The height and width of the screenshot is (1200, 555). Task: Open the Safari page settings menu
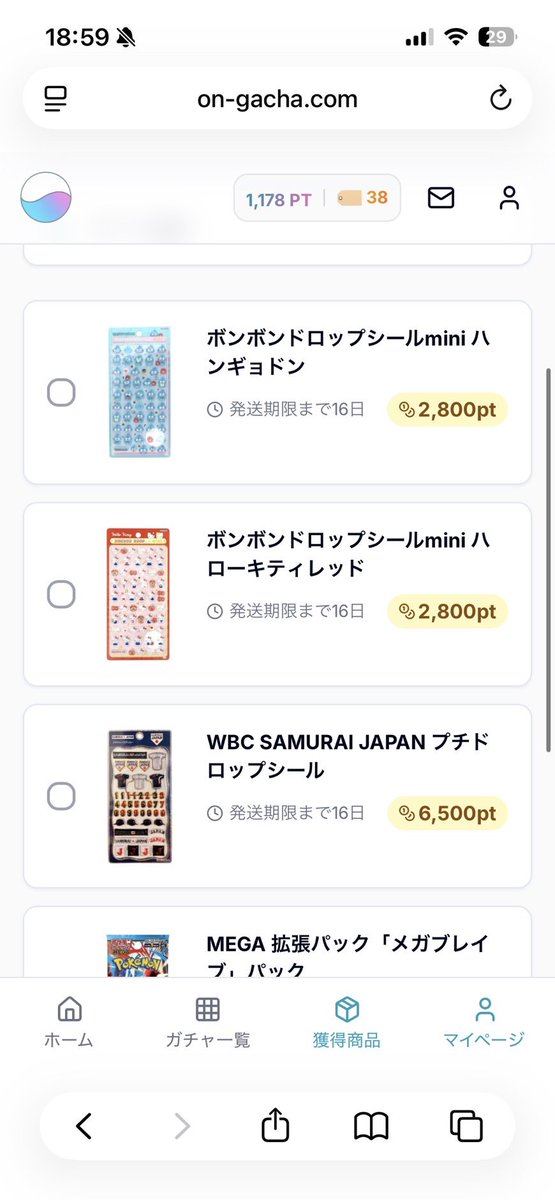click(x=55, y=99)
